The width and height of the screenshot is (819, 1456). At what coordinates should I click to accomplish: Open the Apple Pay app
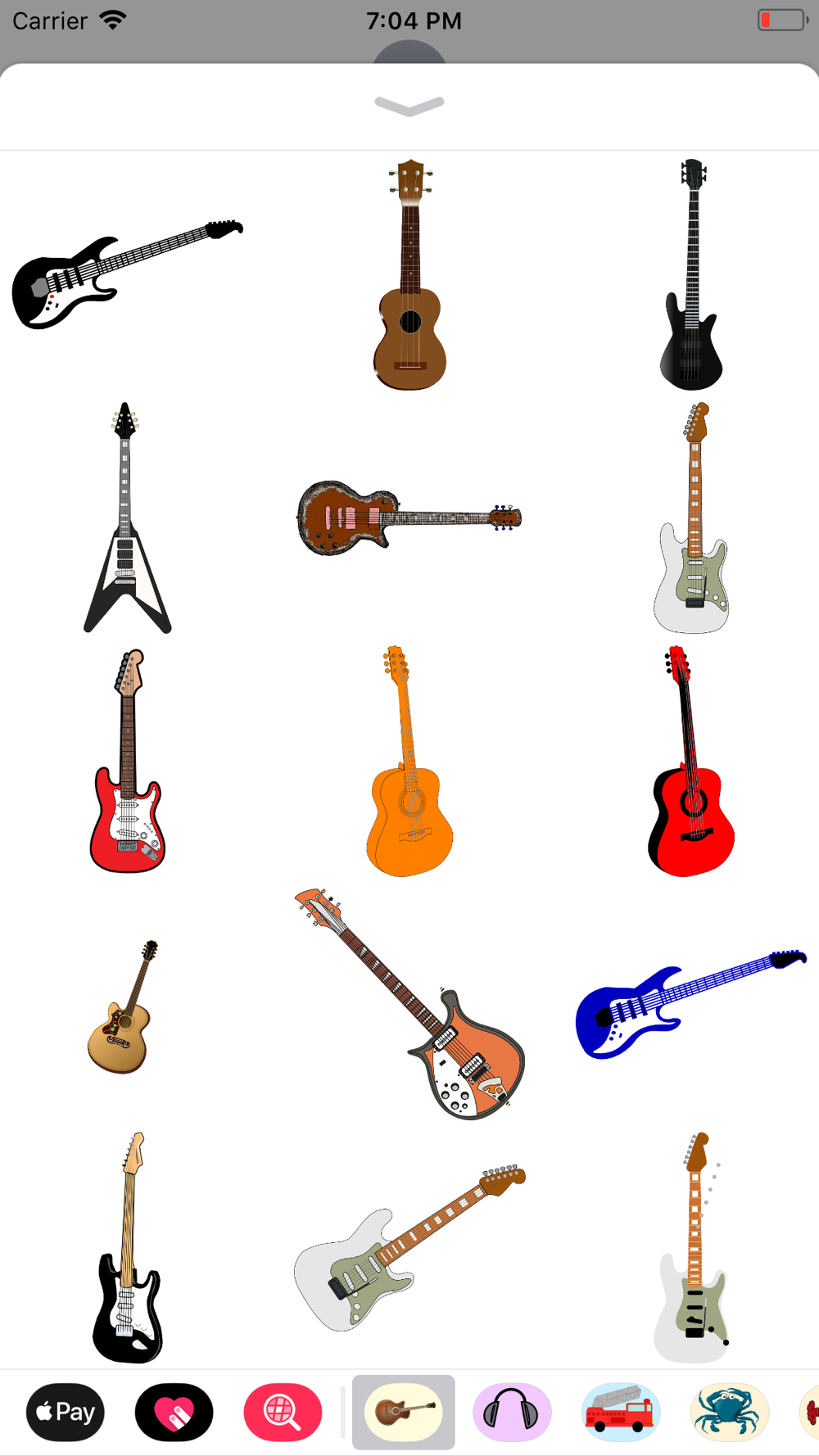tap(66, 1412)
